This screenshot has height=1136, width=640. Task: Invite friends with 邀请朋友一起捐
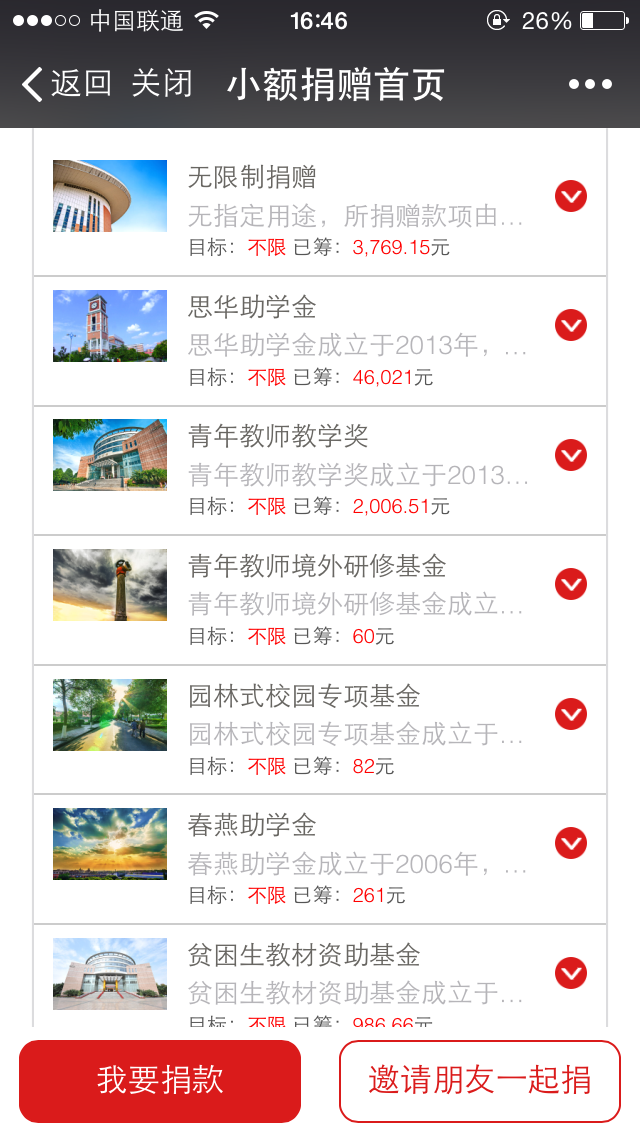click(480, 1081)
